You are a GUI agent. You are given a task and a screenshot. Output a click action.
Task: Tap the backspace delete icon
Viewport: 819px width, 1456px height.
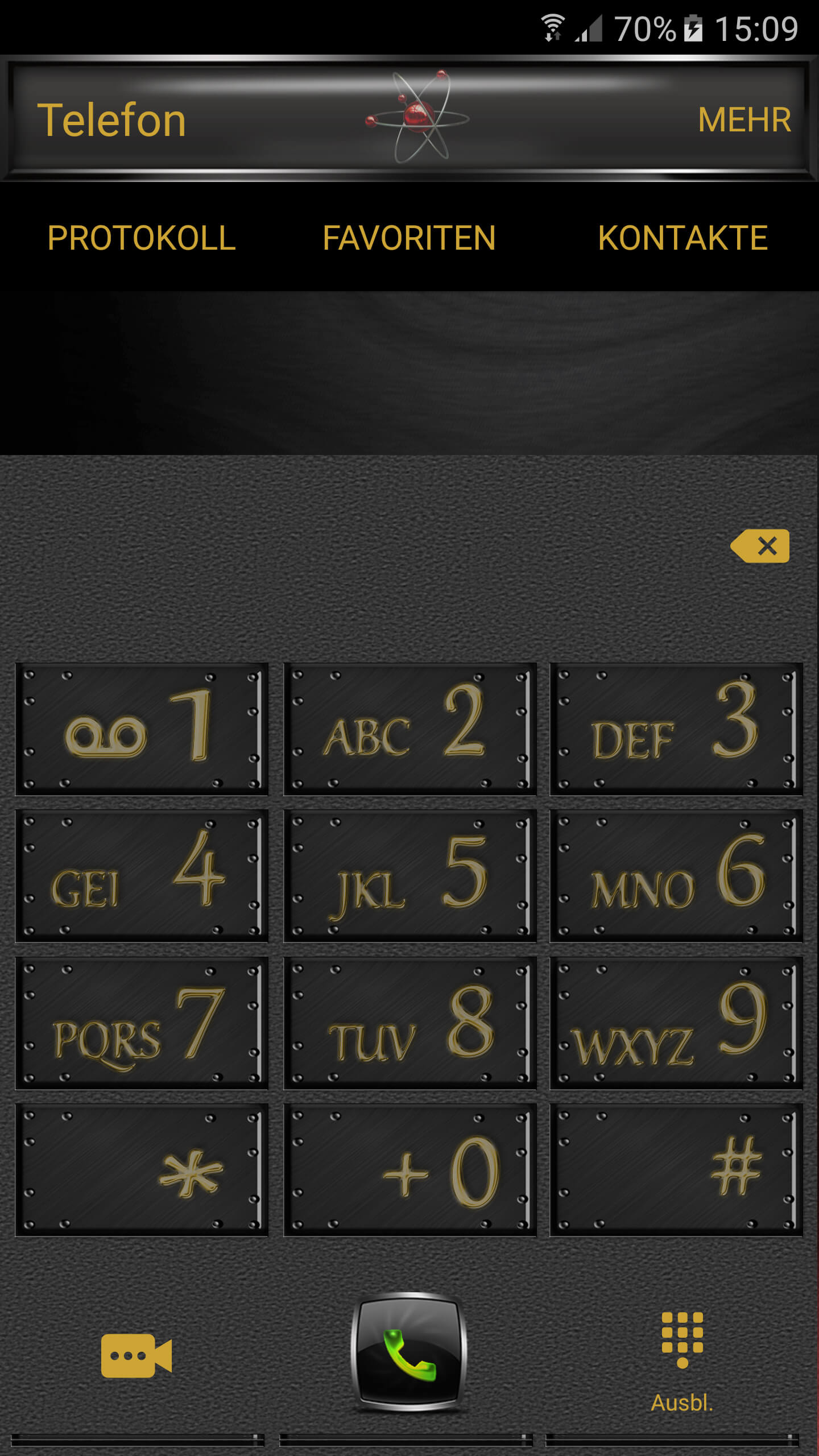[760, 546]
